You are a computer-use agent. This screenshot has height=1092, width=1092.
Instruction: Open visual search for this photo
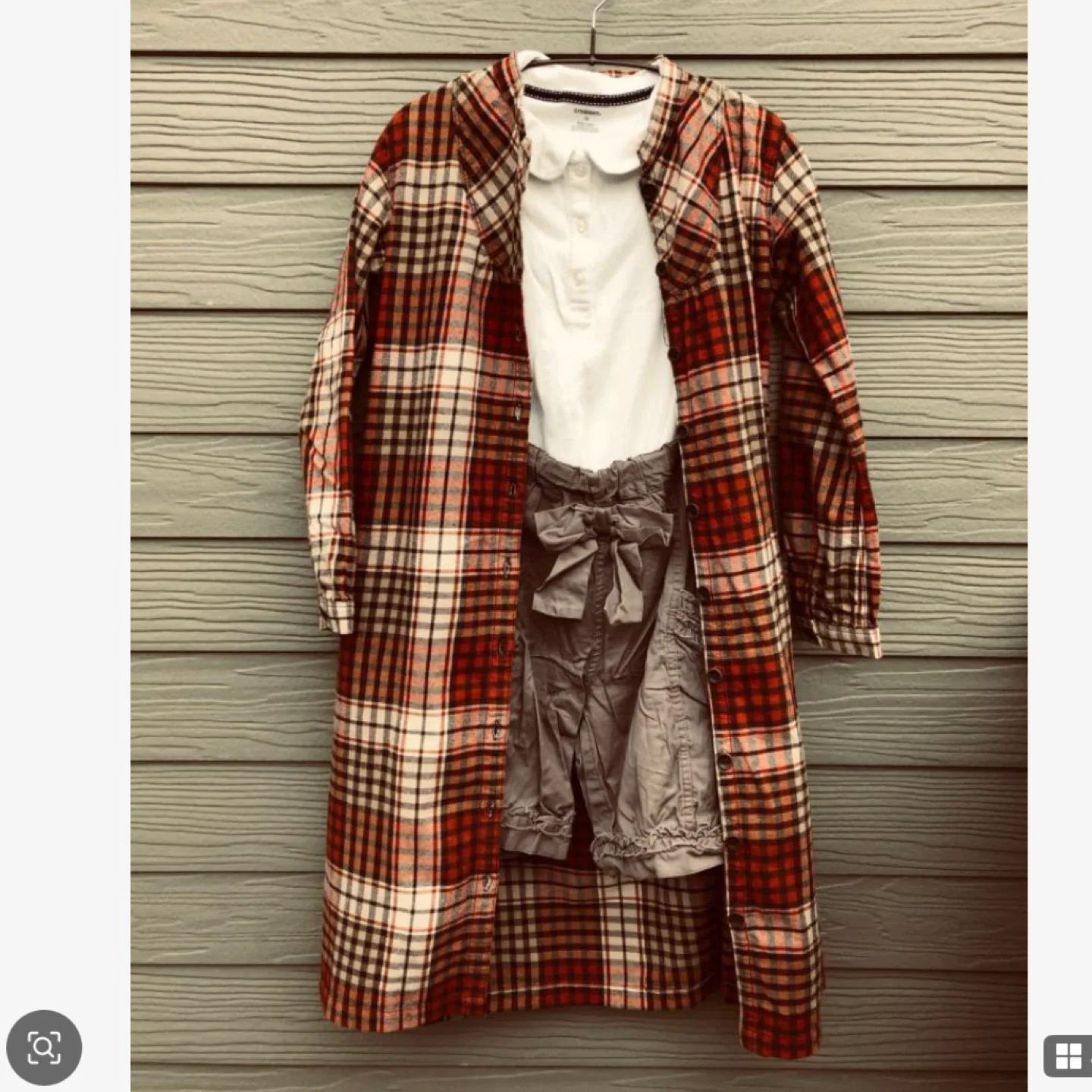tap(44, 1047)
